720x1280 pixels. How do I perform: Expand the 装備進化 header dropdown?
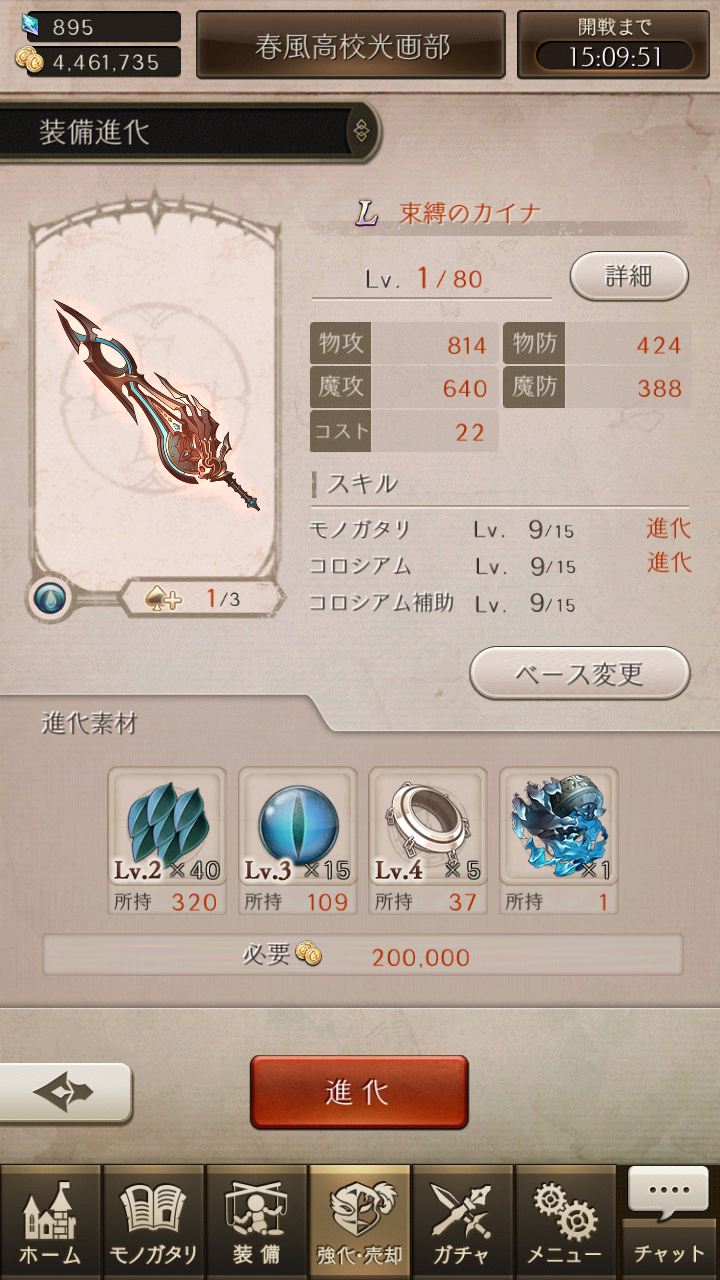pos(361,131)
